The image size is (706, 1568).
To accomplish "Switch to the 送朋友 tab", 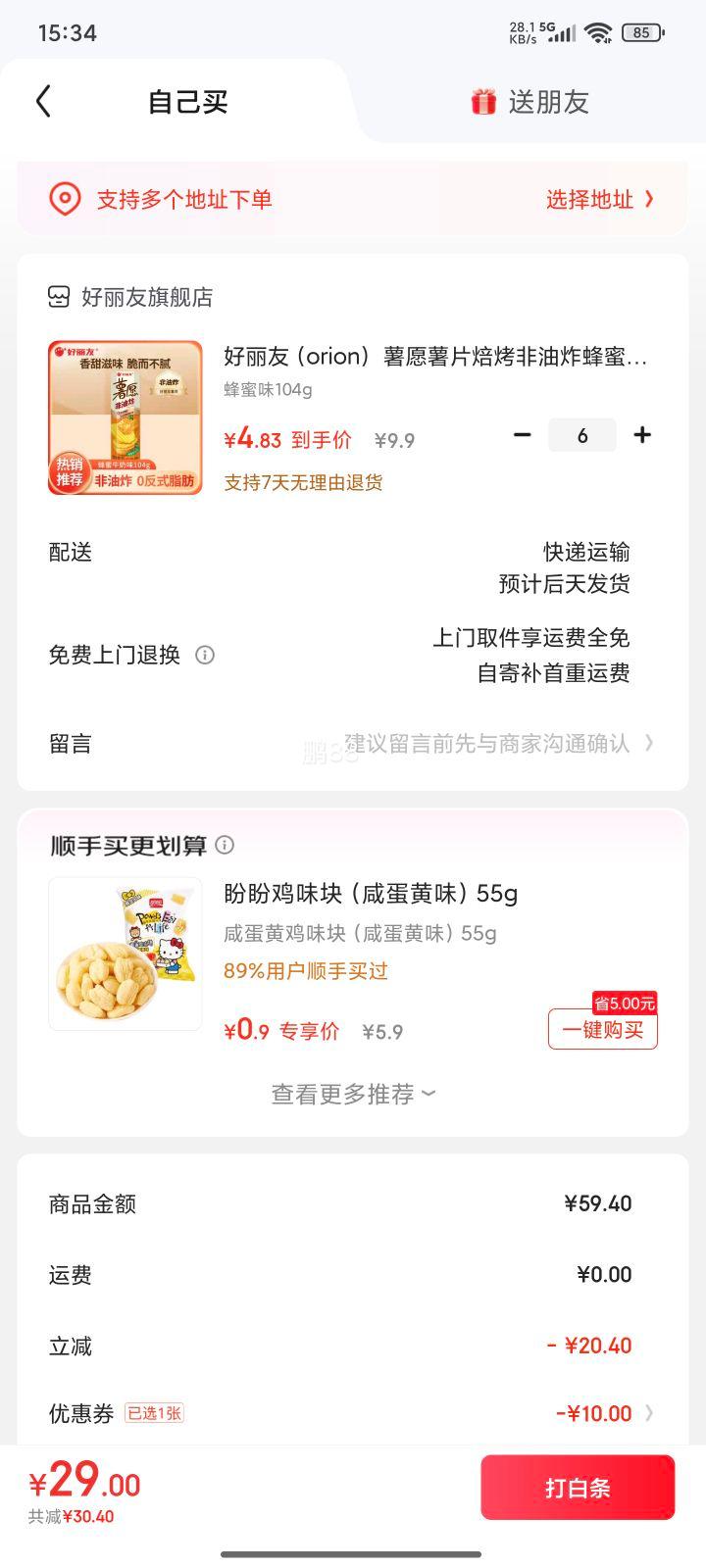I will coord(530,102).
